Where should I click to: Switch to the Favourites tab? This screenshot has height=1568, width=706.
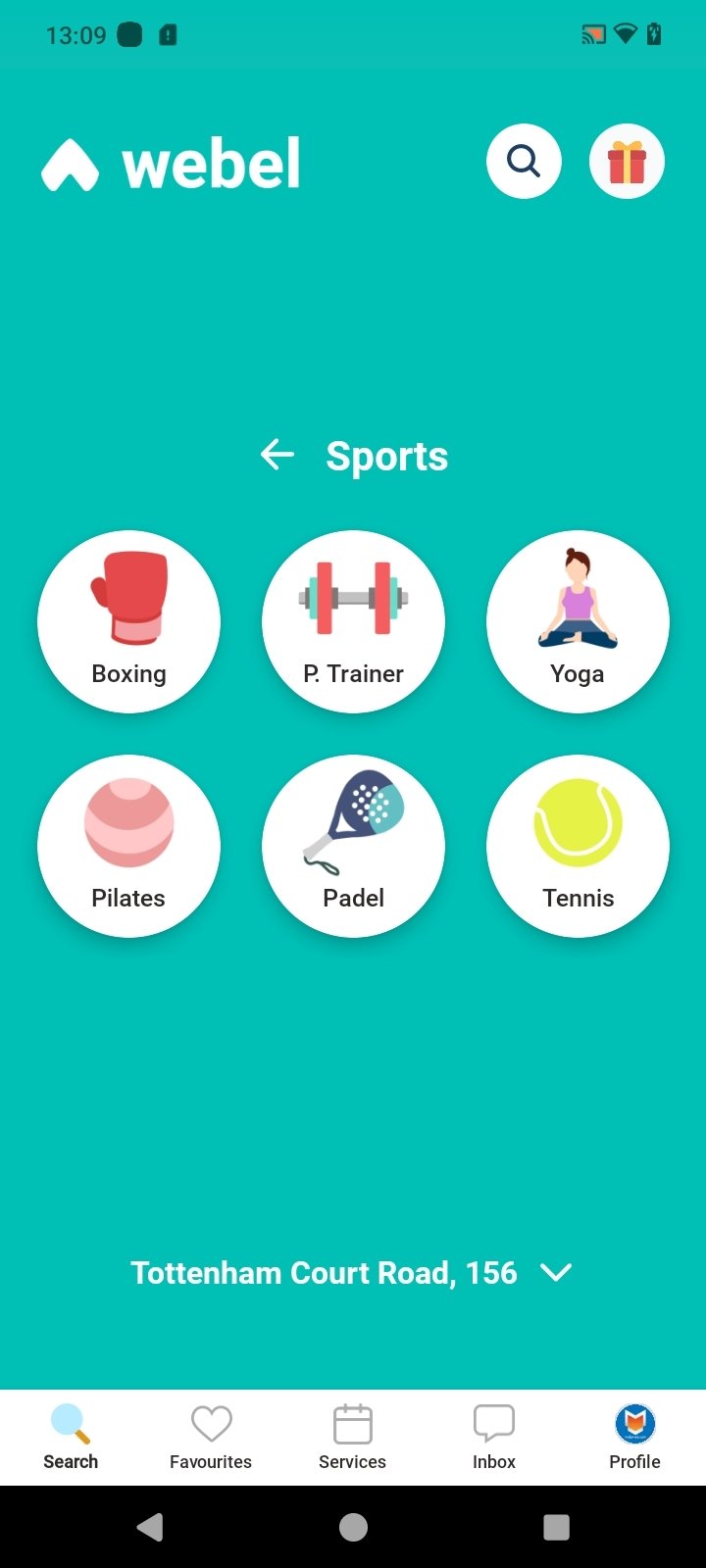pyautogui.click(x=211, y=1437)
